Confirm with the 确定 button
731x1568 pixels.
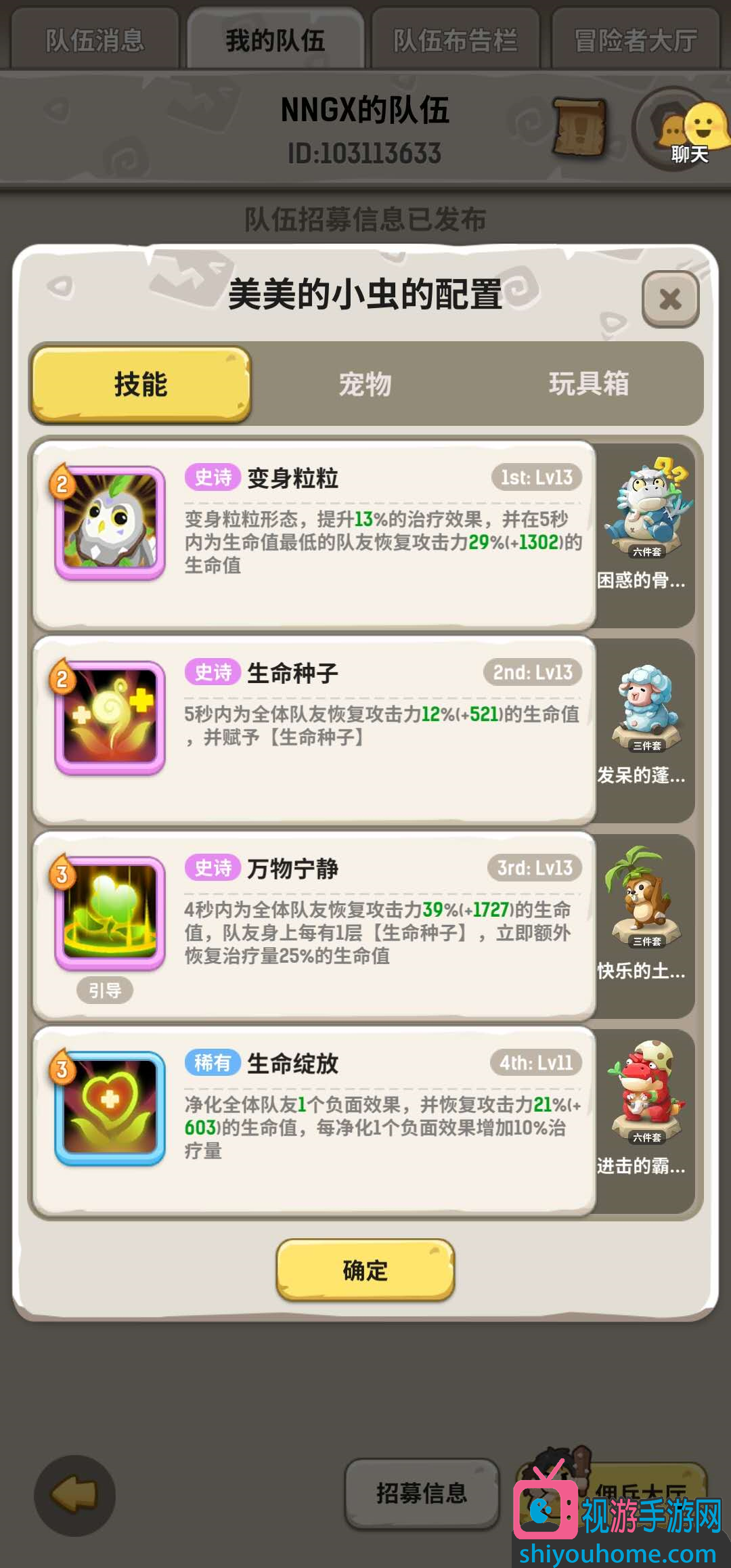click(x=365, y=1270)
